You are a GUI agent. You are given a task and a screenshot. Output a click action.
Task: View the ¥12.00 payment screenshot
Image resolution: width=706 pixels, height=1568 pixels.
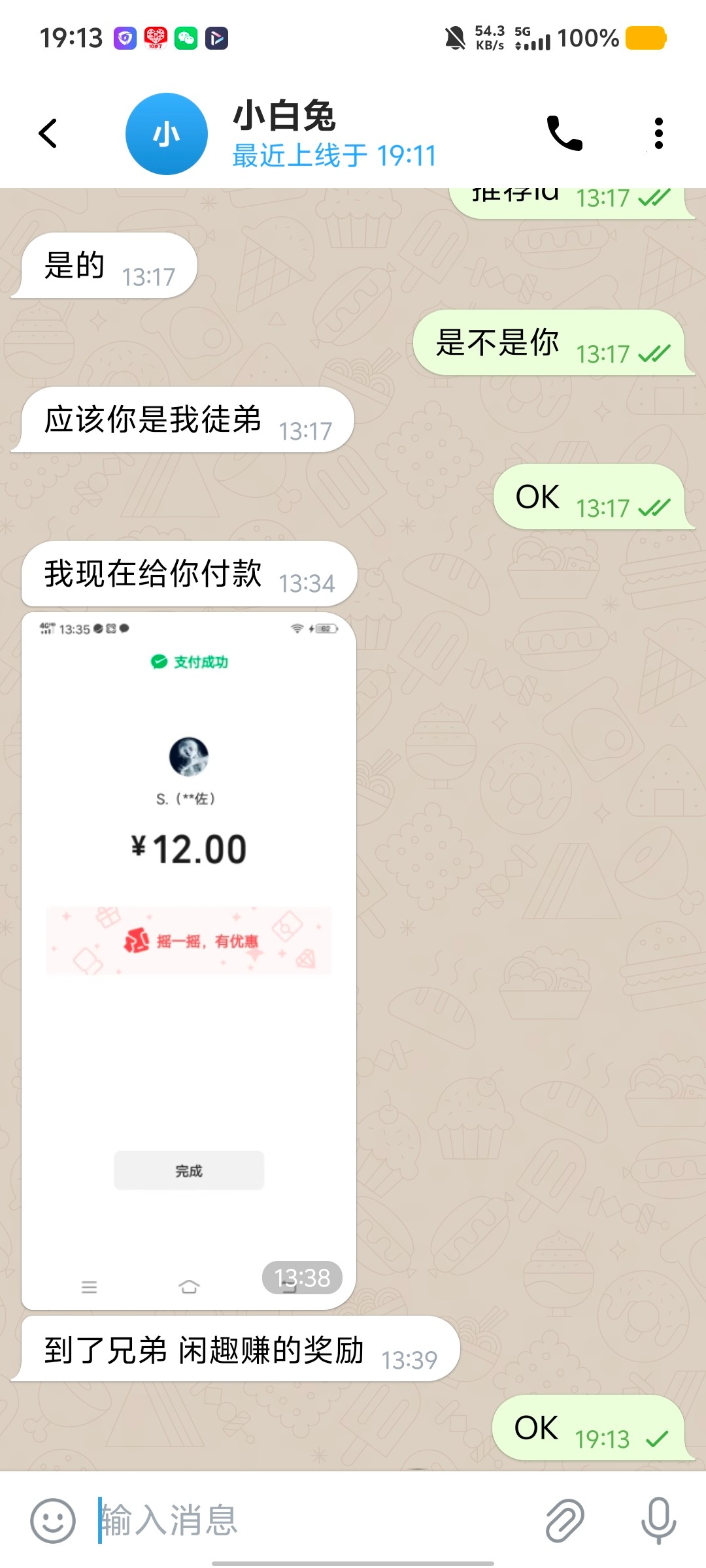pos(189,960)
